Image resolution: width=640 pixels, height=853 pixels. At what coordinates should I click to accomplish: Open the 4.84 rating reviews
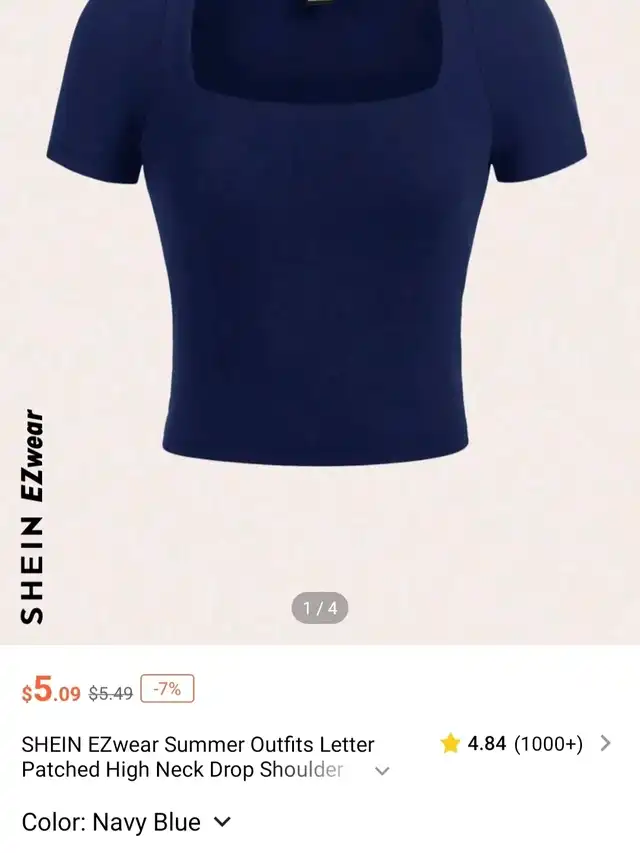pyautogui.click(x=525, y=744)
